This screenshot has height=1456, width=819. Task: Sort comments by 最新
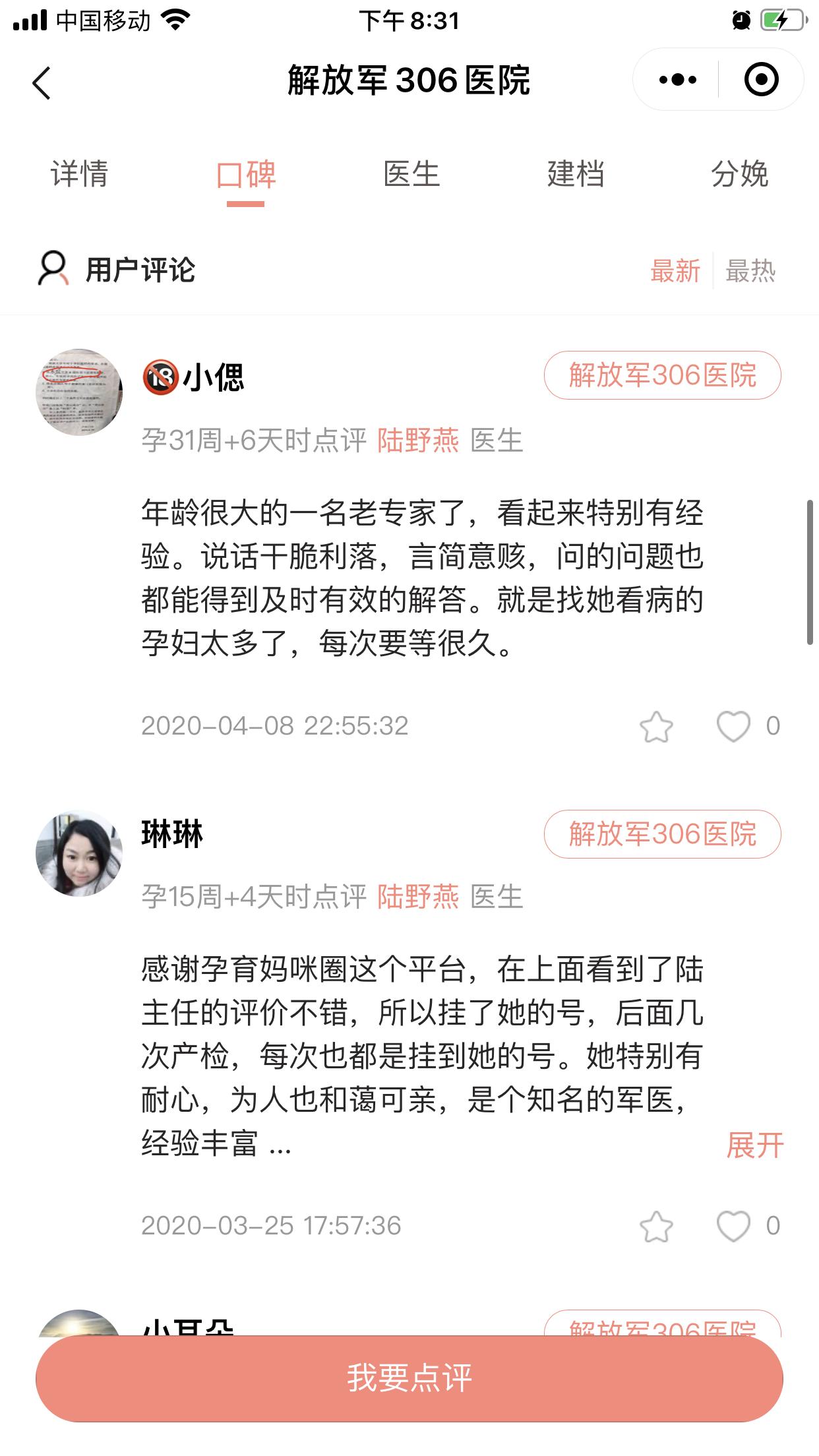[674, 269]
